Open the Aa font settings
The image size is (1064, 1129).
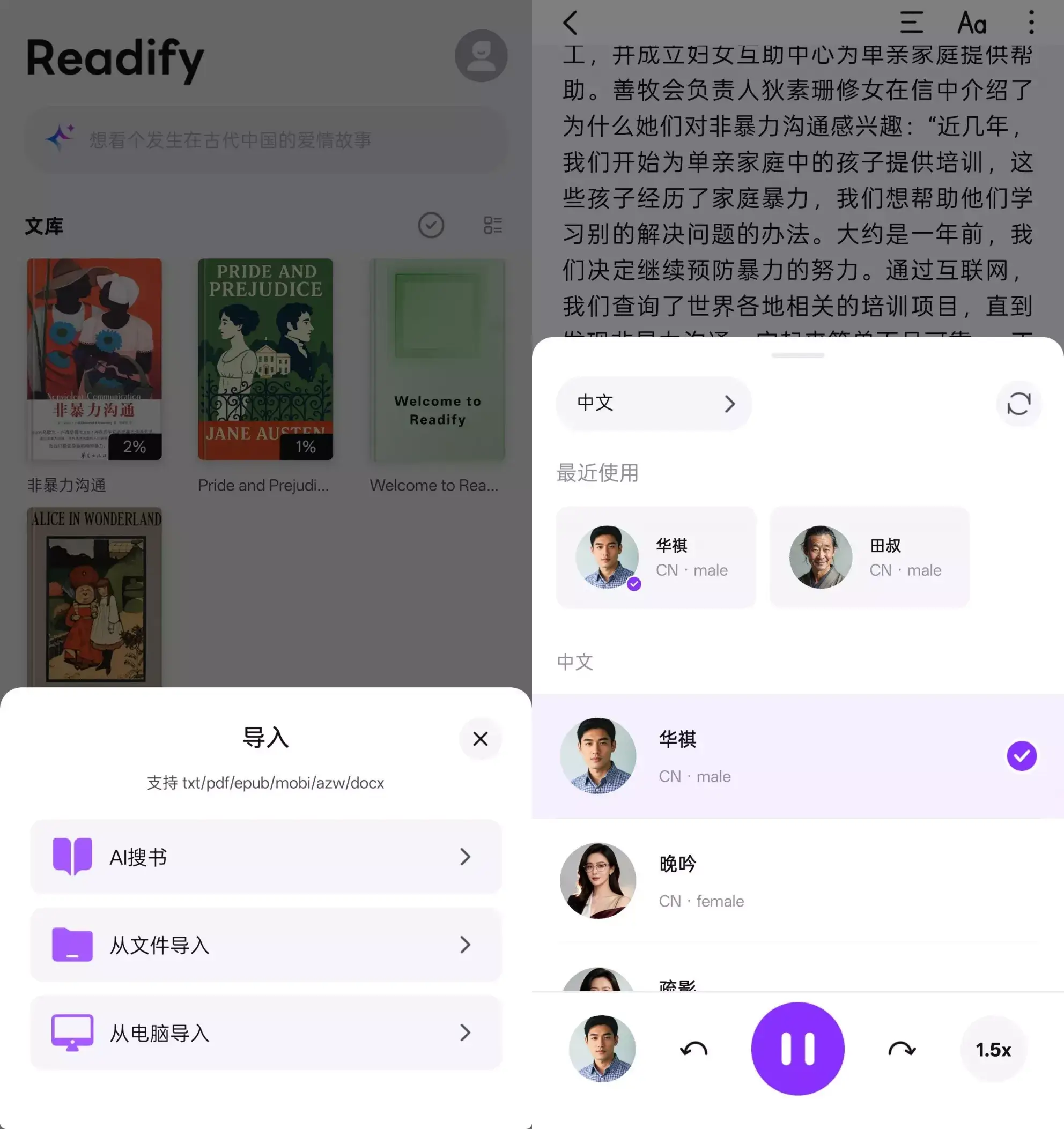[x=971, y=23]
